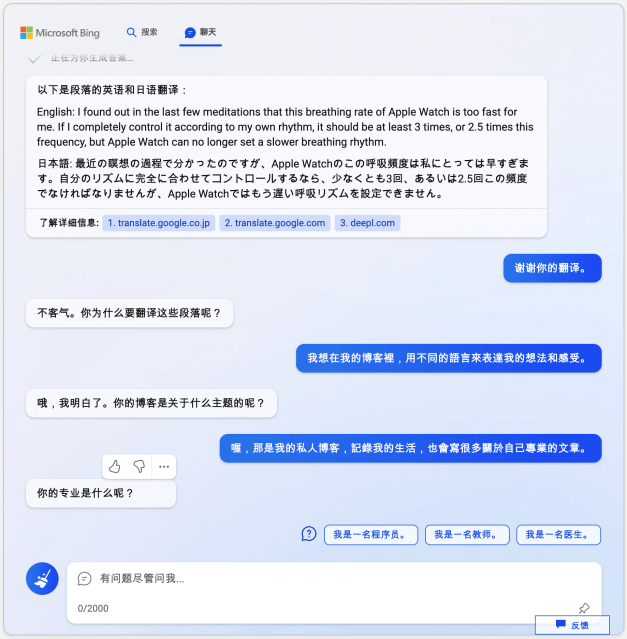Viewport: 627px width, 639px height.
Task: Open the deepl.com source link
Action: (x=367, y=223)
